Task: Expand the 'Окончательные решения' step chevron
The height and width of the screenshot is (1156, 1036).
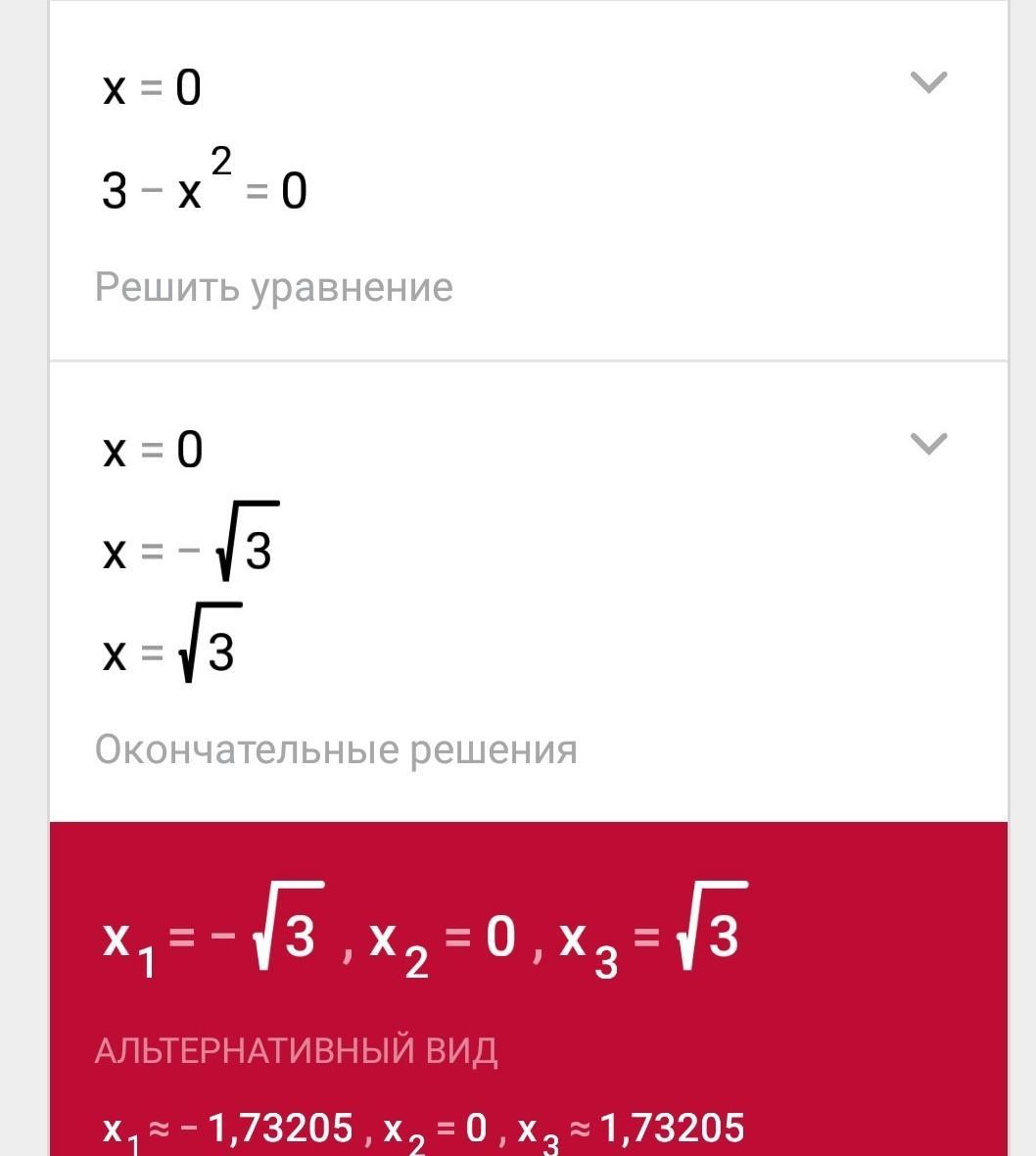Action: tap(928, 444)
